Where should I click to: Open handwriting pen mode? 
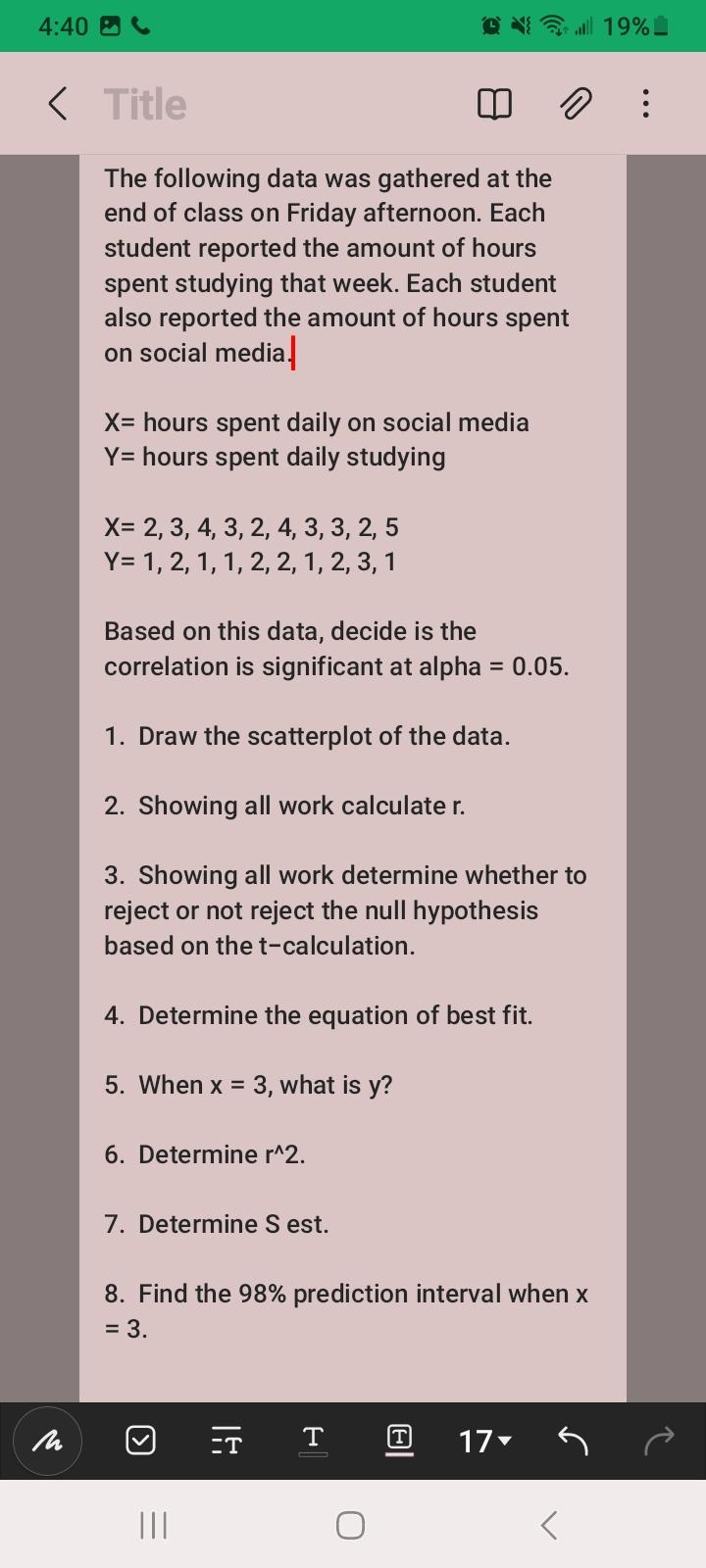tap(47, 1441)
